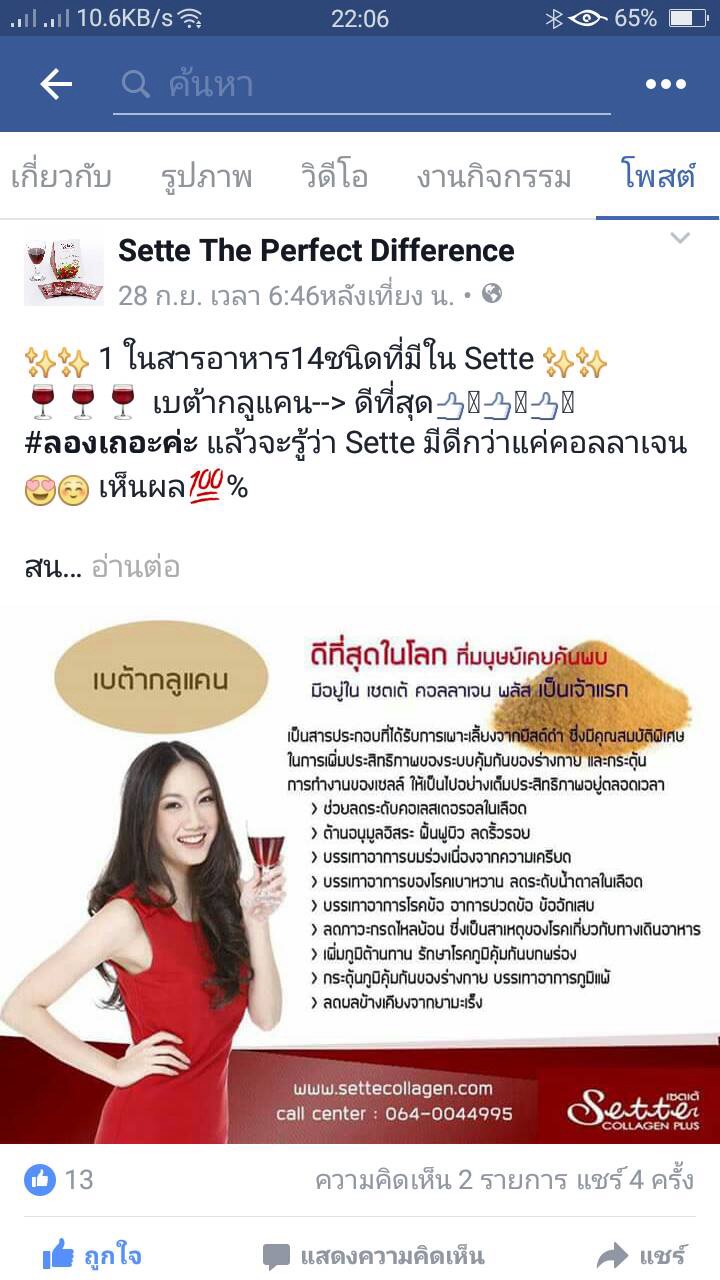Open ความคิดเห็น 2 รายการ comments
This screenshot has height=1280, width=720.
(445, 1180)
